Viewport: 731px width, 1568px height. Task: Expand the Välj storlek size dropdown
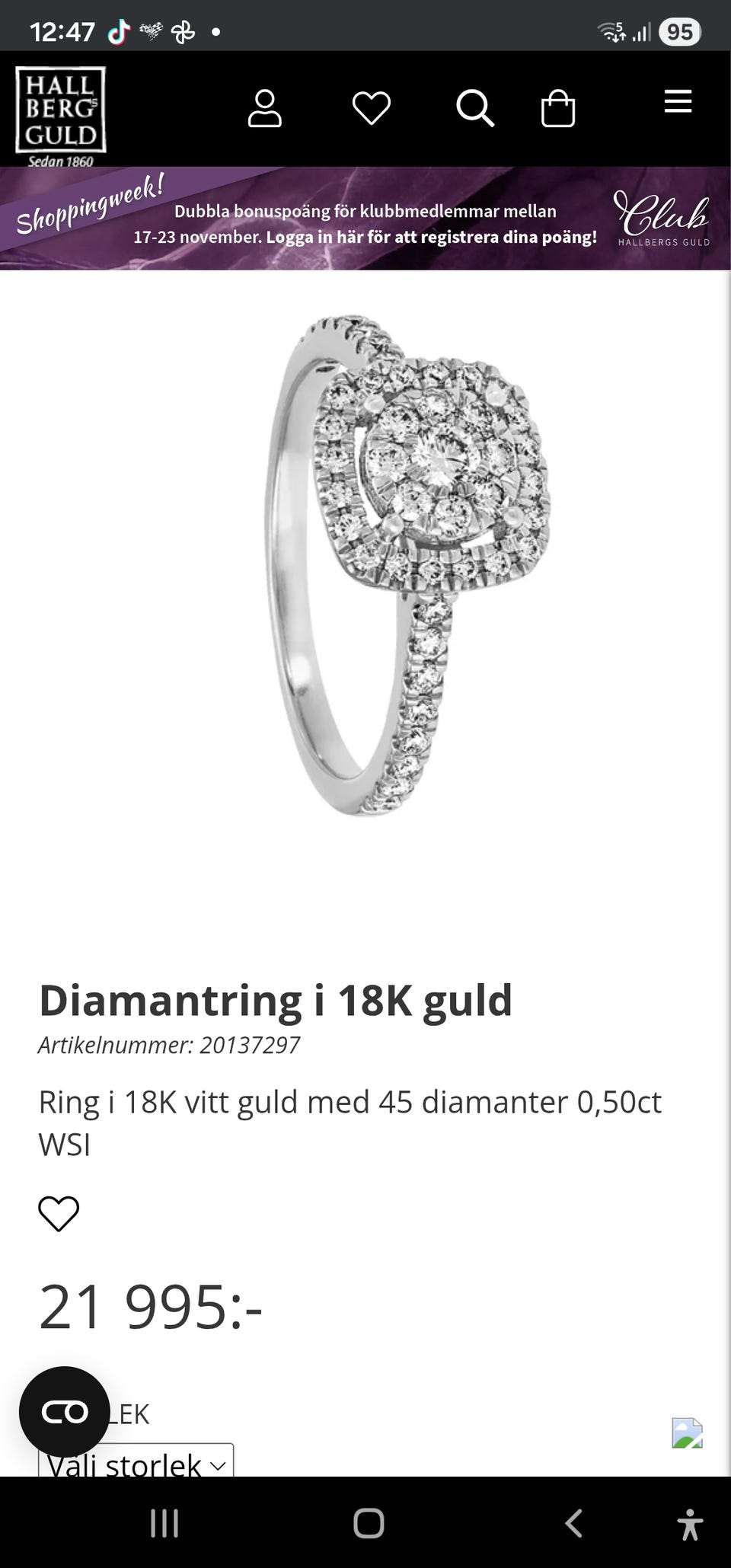point(136,1463)
